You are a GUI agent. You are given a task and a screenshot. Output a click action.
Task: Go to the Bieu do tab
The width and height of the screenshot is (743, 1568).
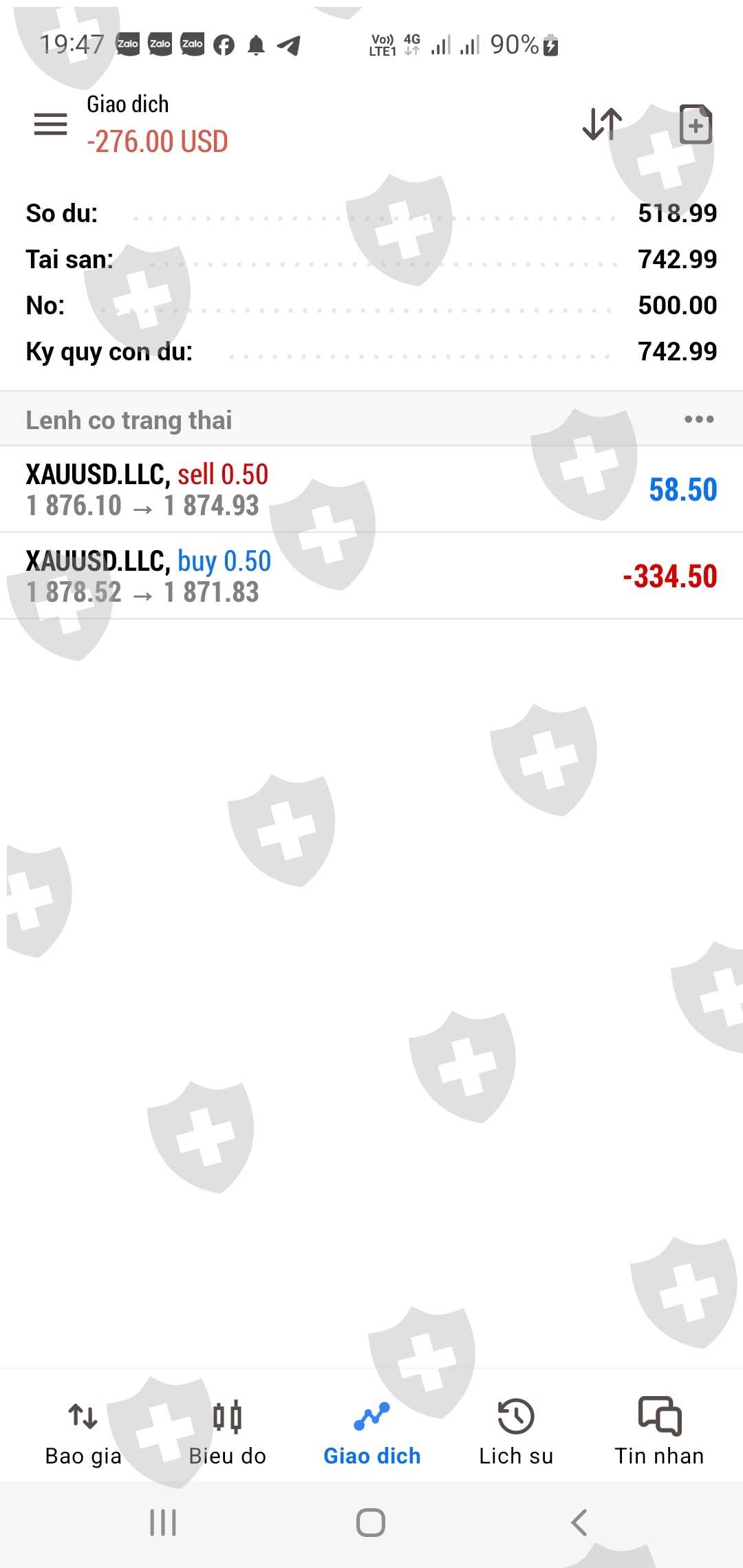click(x=227, y=1429)
